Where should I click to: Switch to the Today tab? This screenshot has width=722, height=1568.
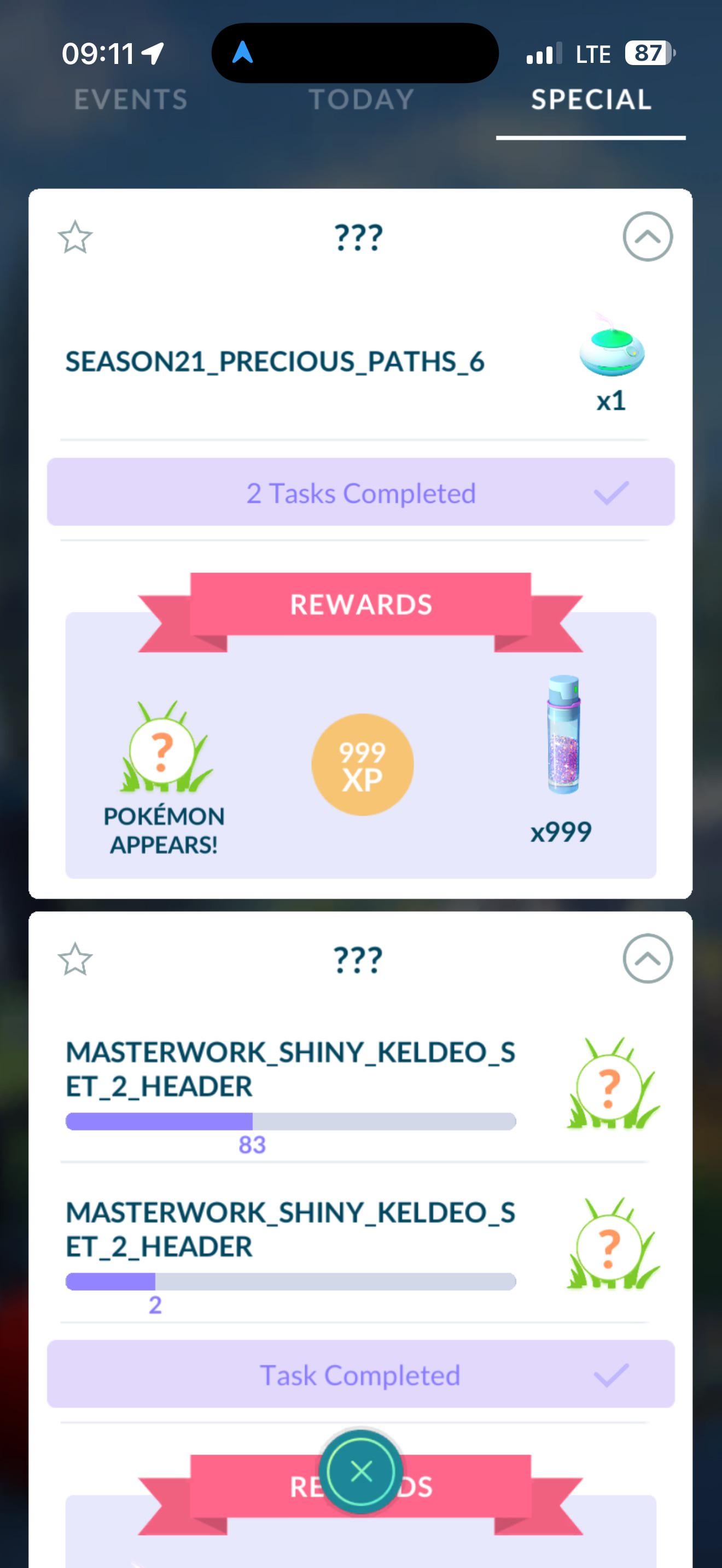361,100
